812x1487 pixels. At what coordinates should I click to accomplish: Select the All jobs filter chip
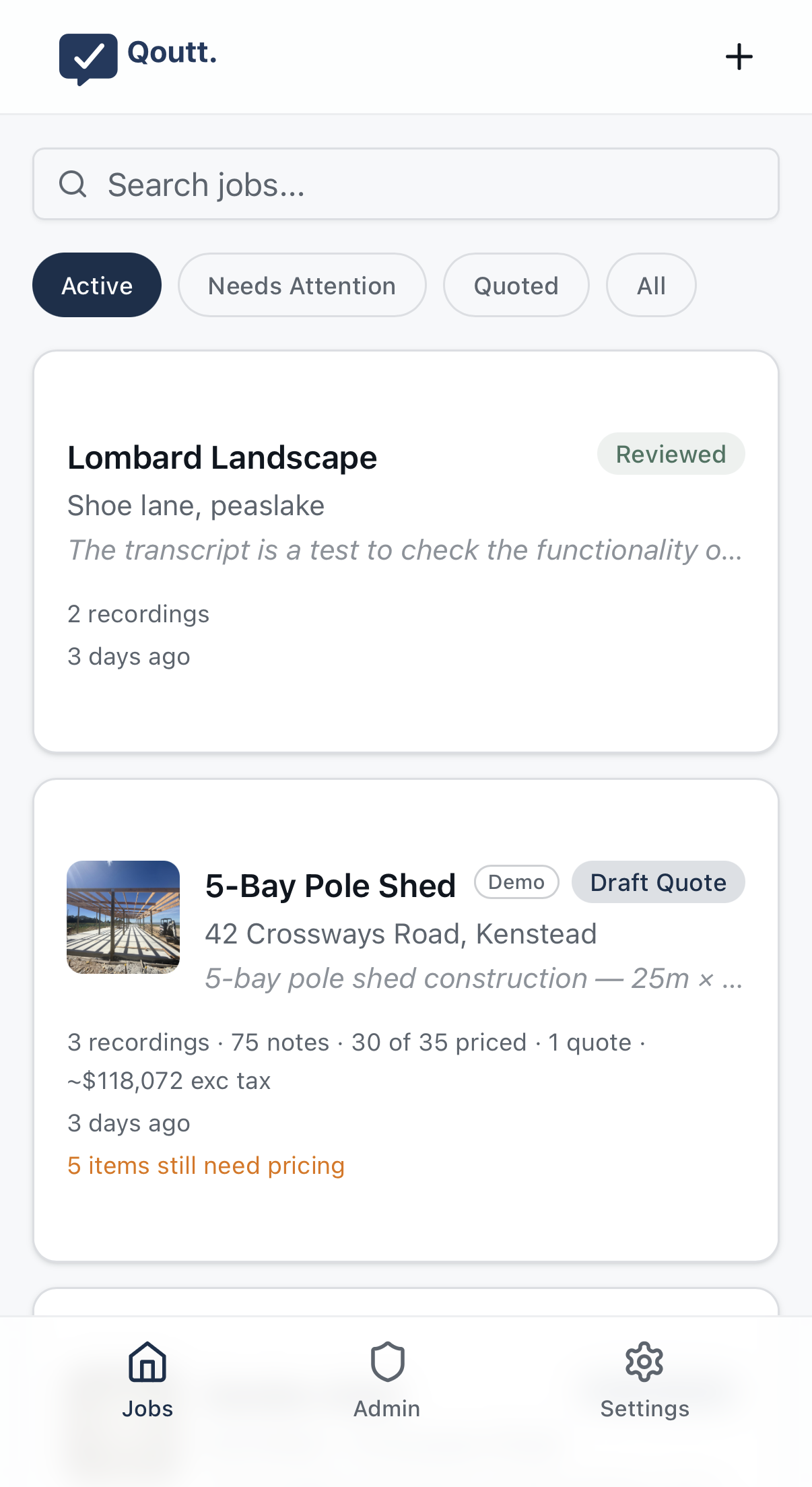(650, 285)
